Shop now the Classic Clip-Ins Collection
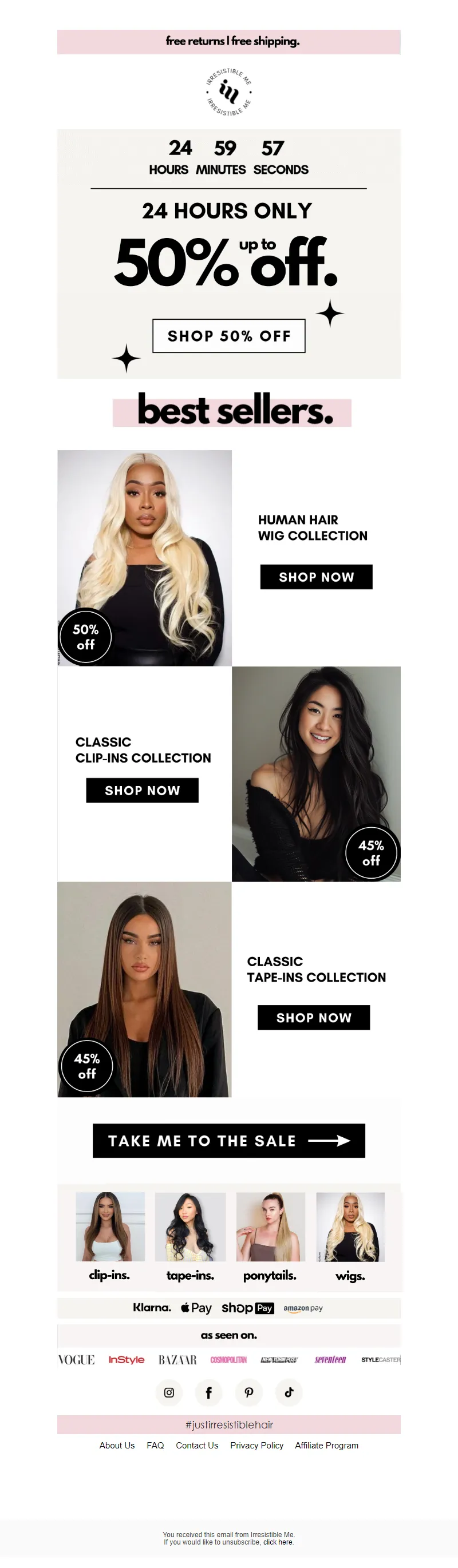 [x=142, y=790]
